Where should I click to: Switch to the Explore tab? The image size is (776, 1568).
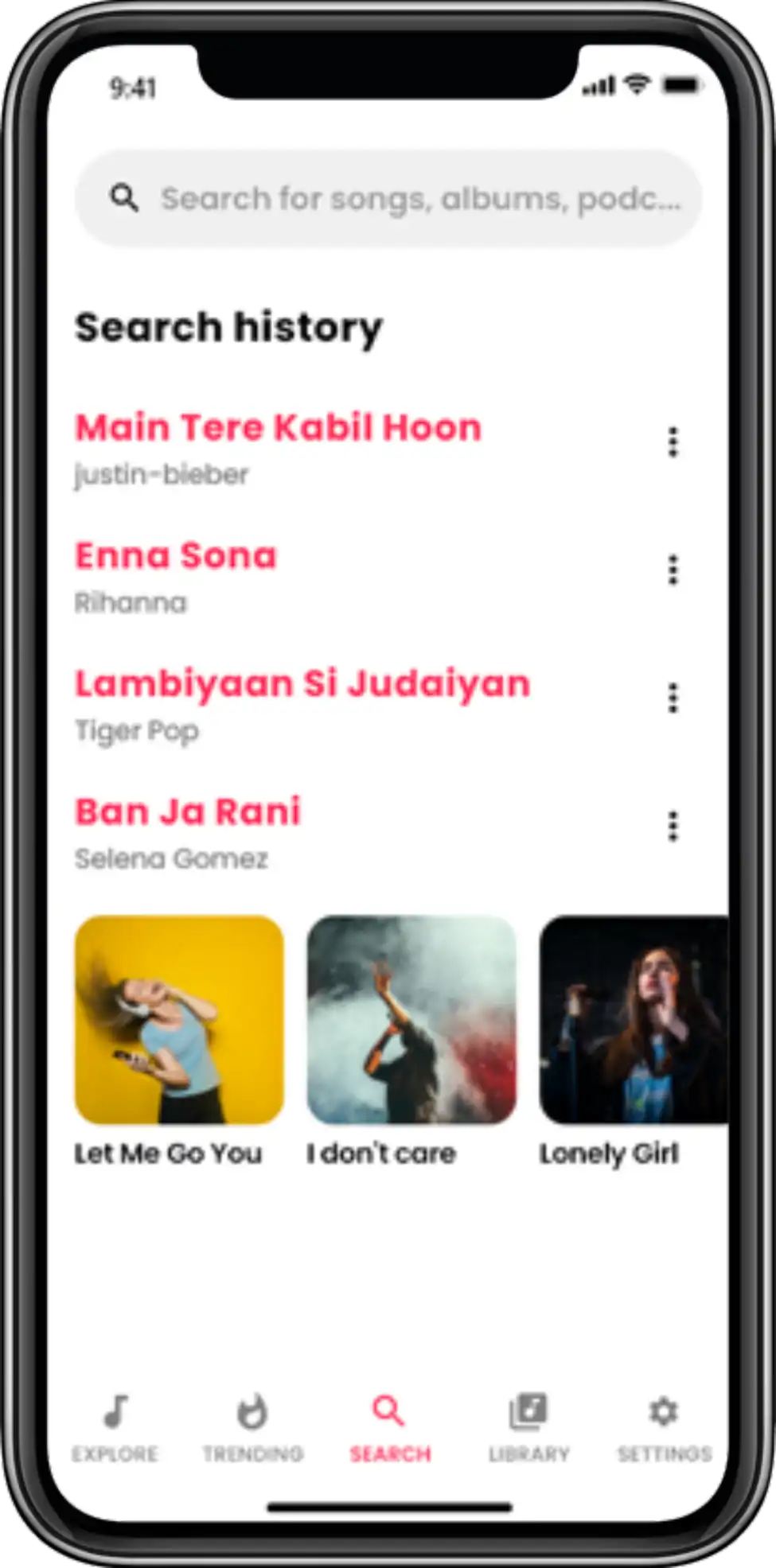pos(115,1428)
